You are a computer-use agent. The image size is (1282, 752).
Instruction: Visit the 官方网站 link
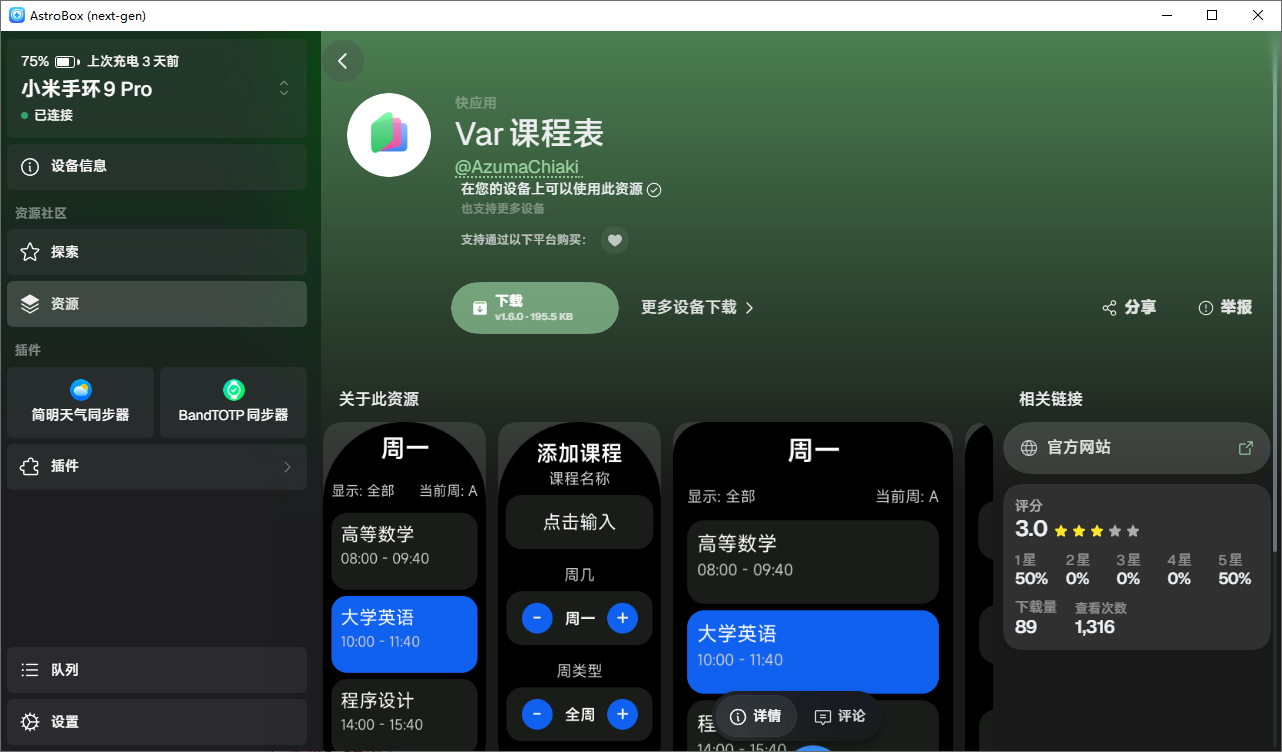1137,448
